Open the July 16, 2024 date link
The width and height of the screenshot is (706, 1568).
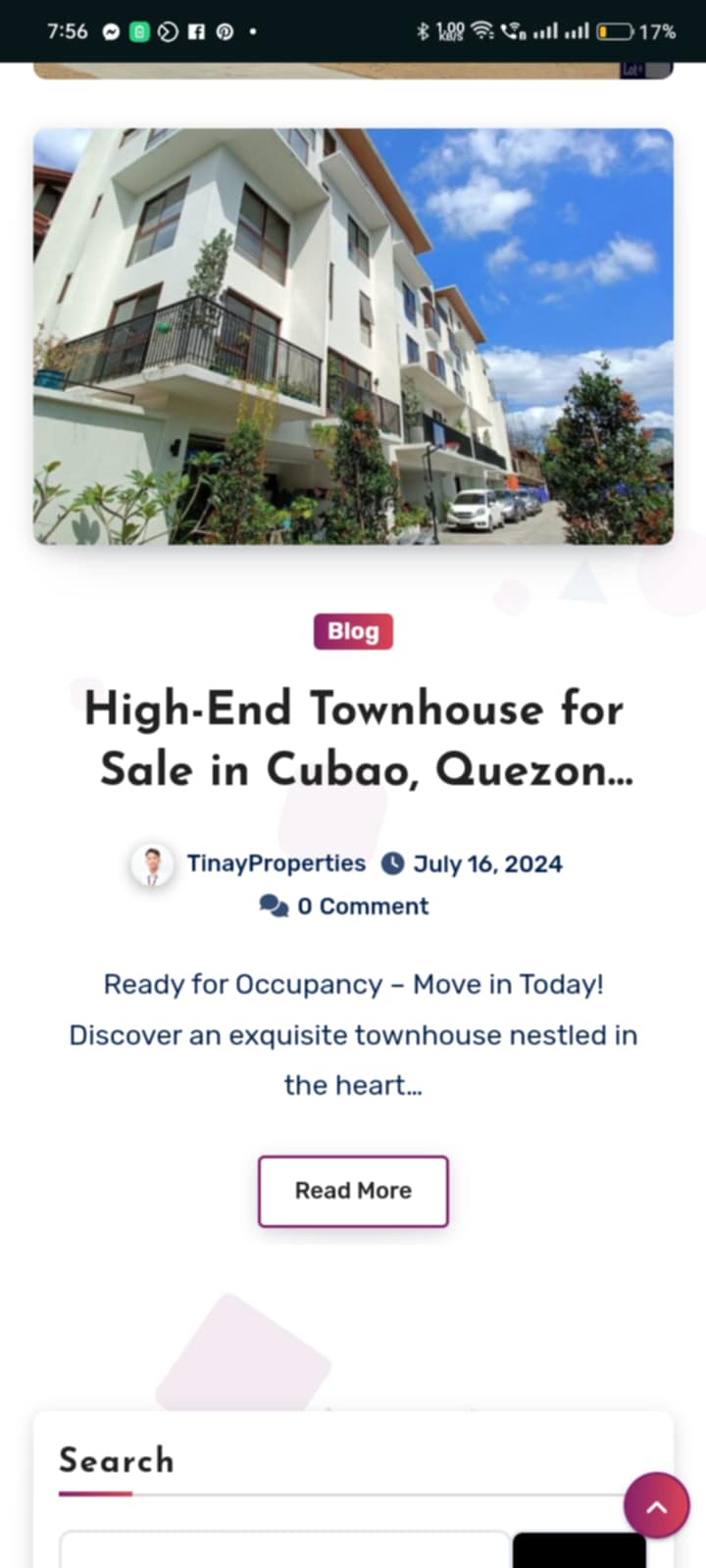[x=486, y=864]
